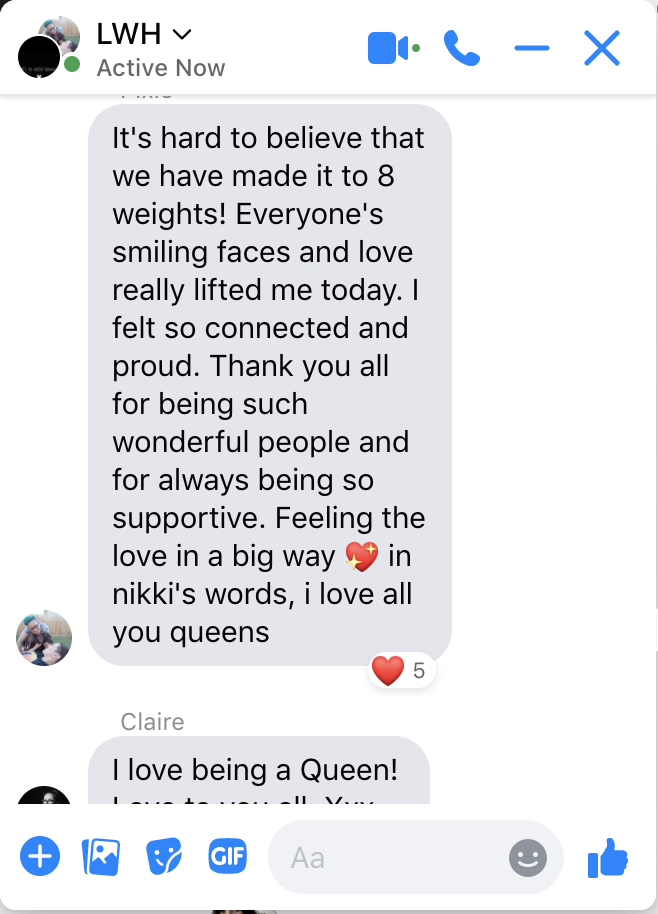
Task: Open the emoji picker
Action: coord(528,857)
